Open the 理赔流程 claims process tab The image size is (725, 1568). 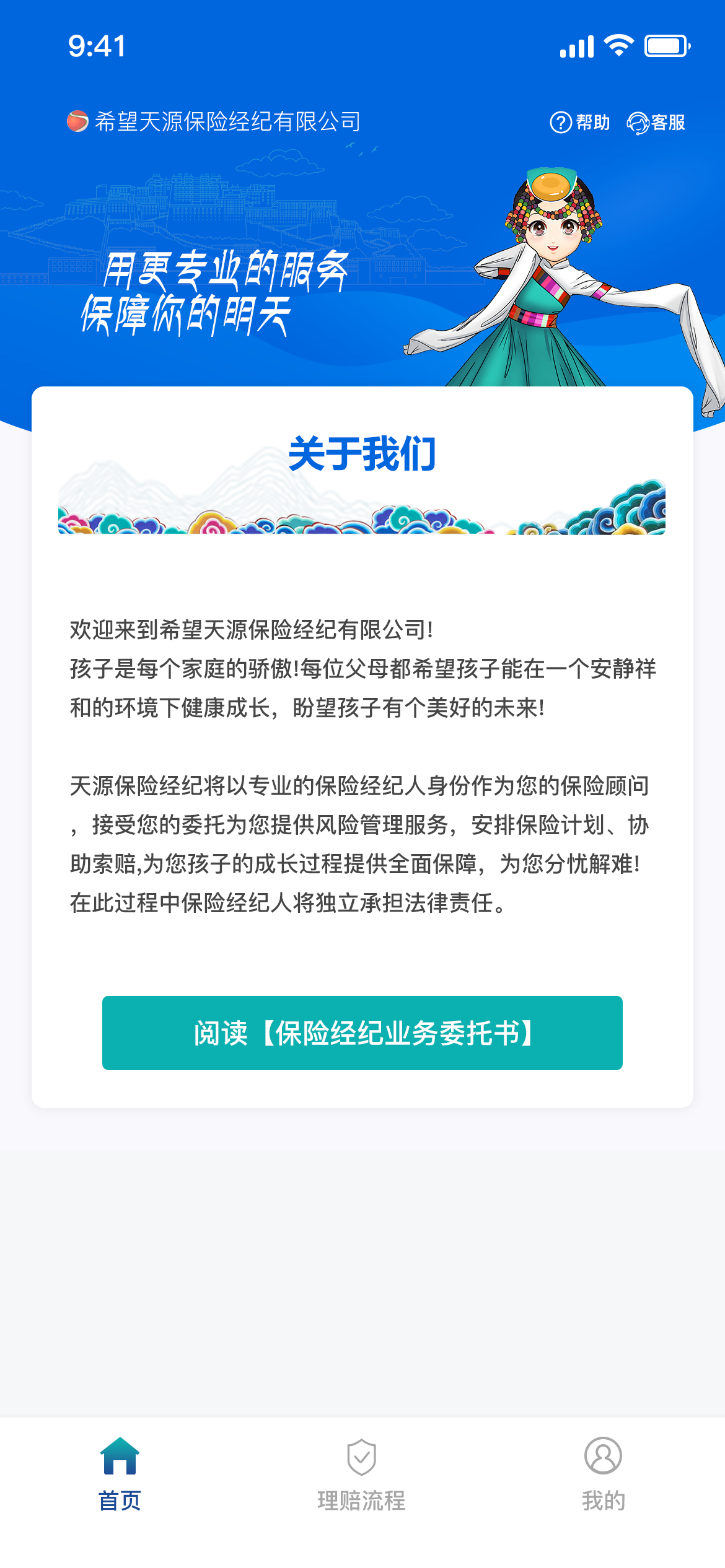[361, 1474]
